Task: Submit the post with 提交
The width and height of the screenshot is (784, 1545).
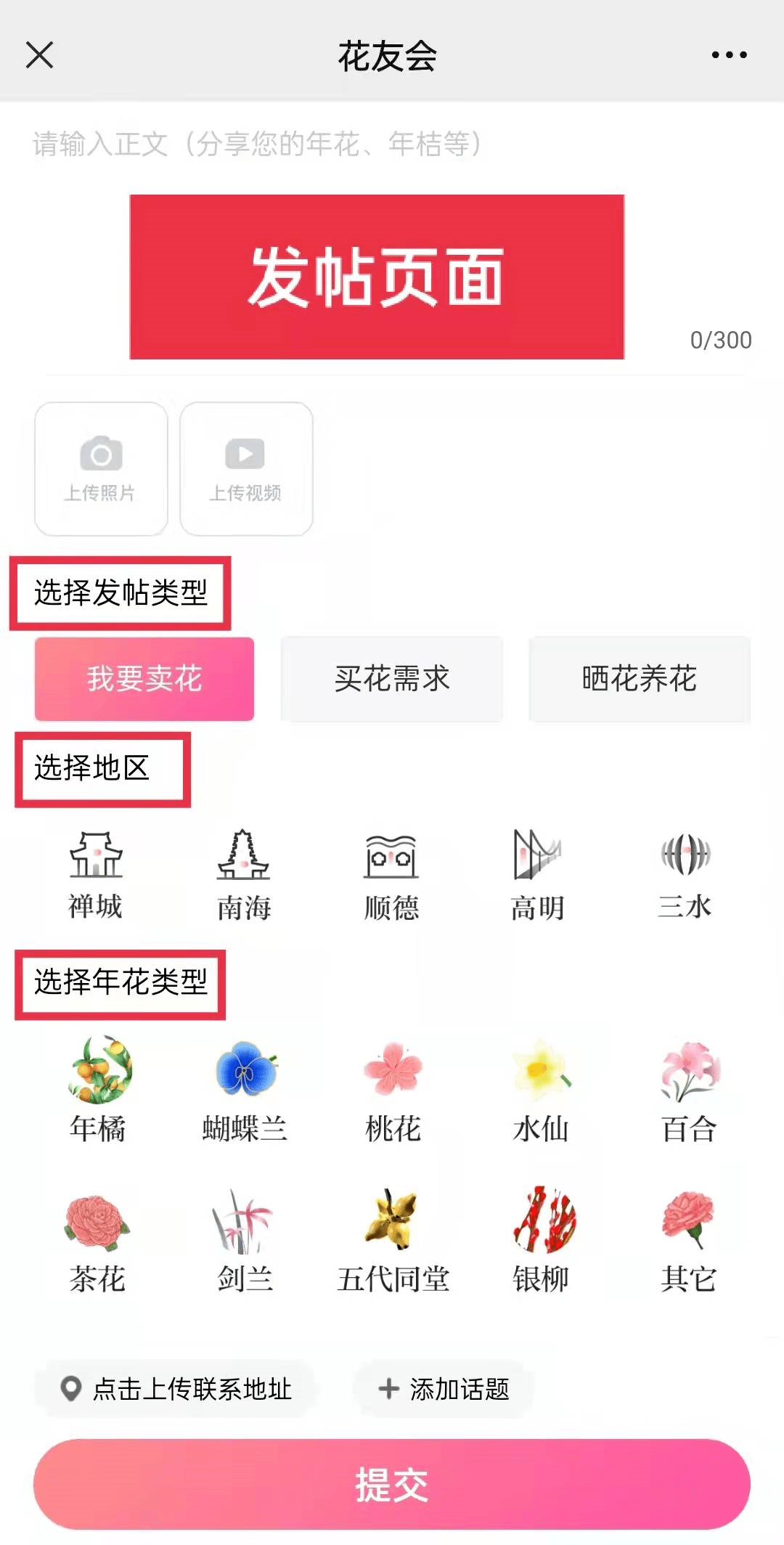Action: coord(392,1485)
